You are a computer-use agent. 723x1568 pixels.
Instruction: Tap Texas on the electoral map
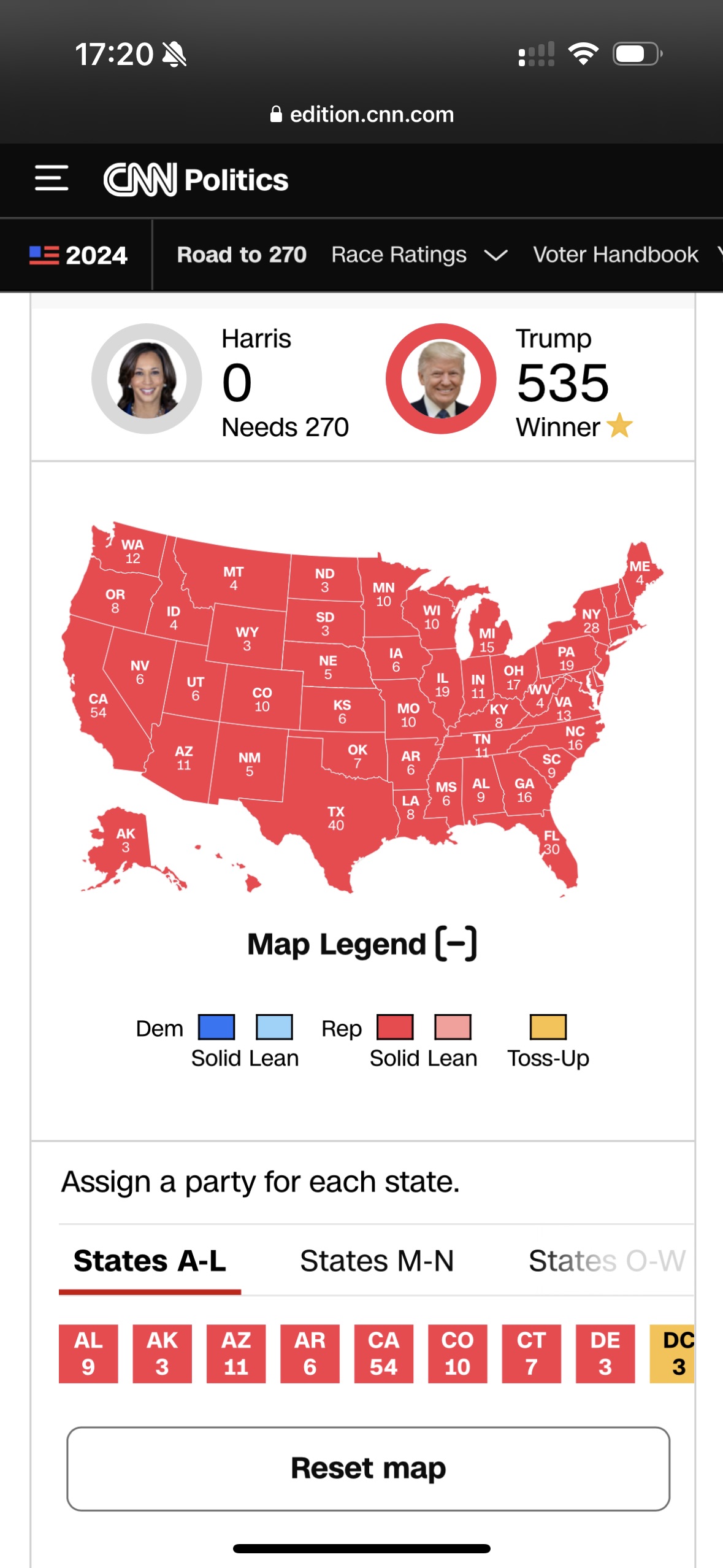(335, 818)
